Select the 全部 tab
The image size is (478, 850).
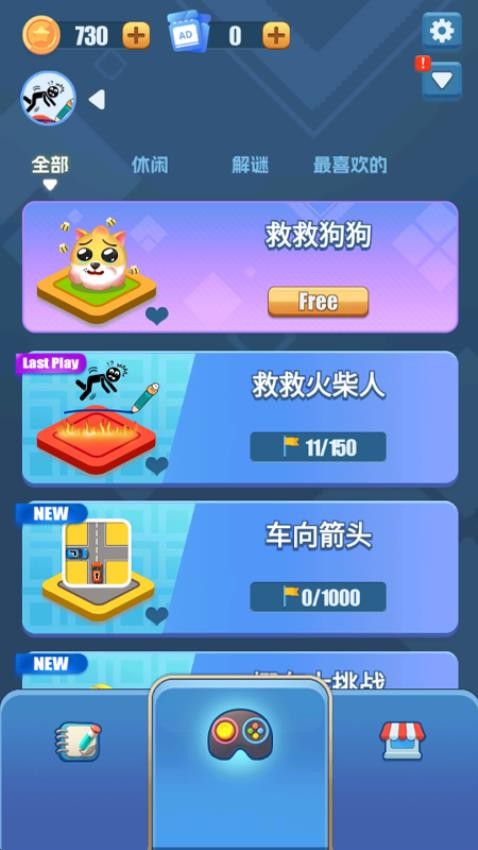pyautogui.click(x=50, y=165)
